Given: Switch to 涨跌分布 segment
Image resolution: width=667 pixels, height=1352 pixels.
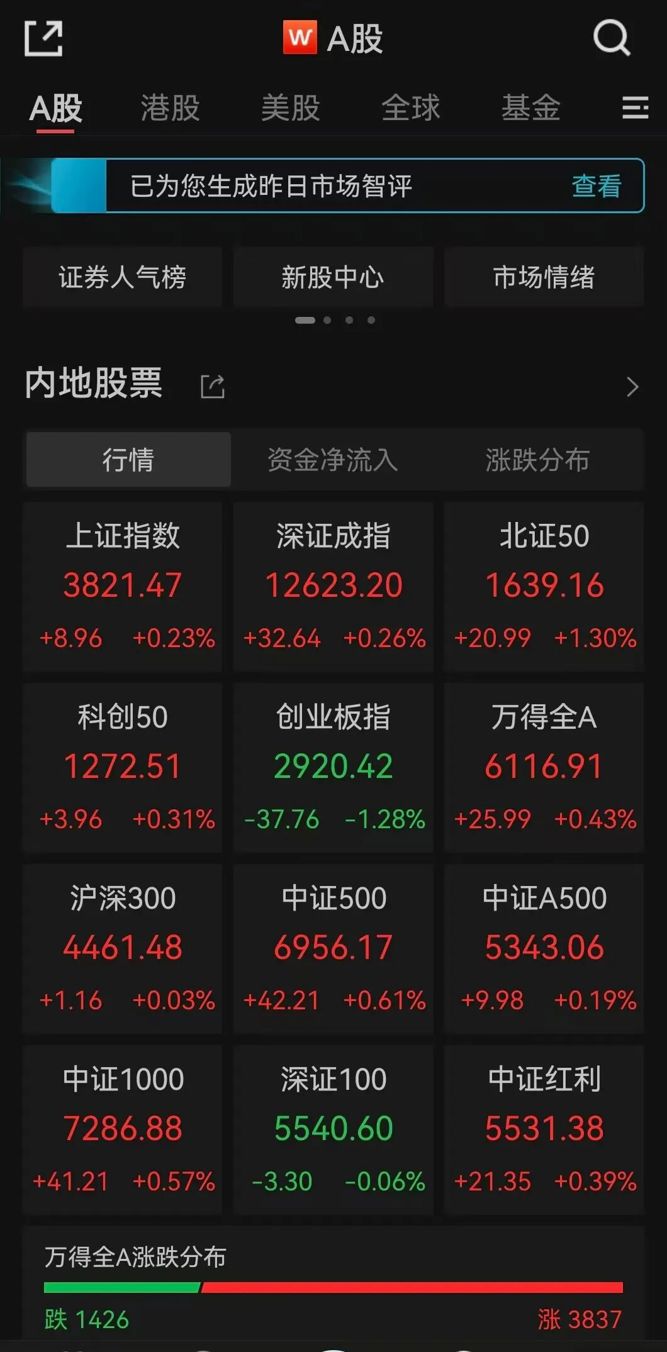Looking at the screenshot, I should coord(538,460).
